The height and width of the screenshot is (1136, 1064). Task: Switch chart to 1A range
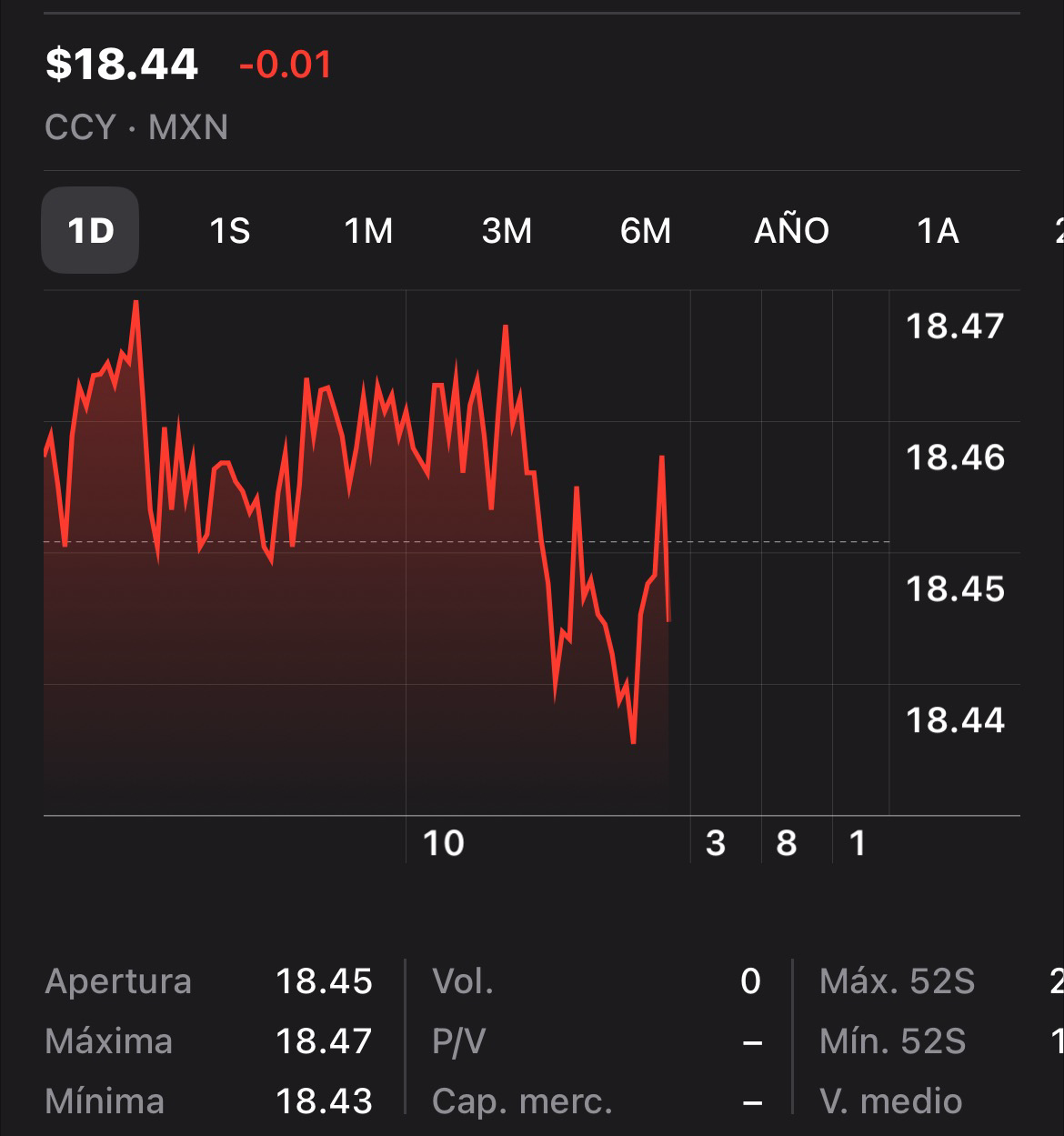click(938, 231)
